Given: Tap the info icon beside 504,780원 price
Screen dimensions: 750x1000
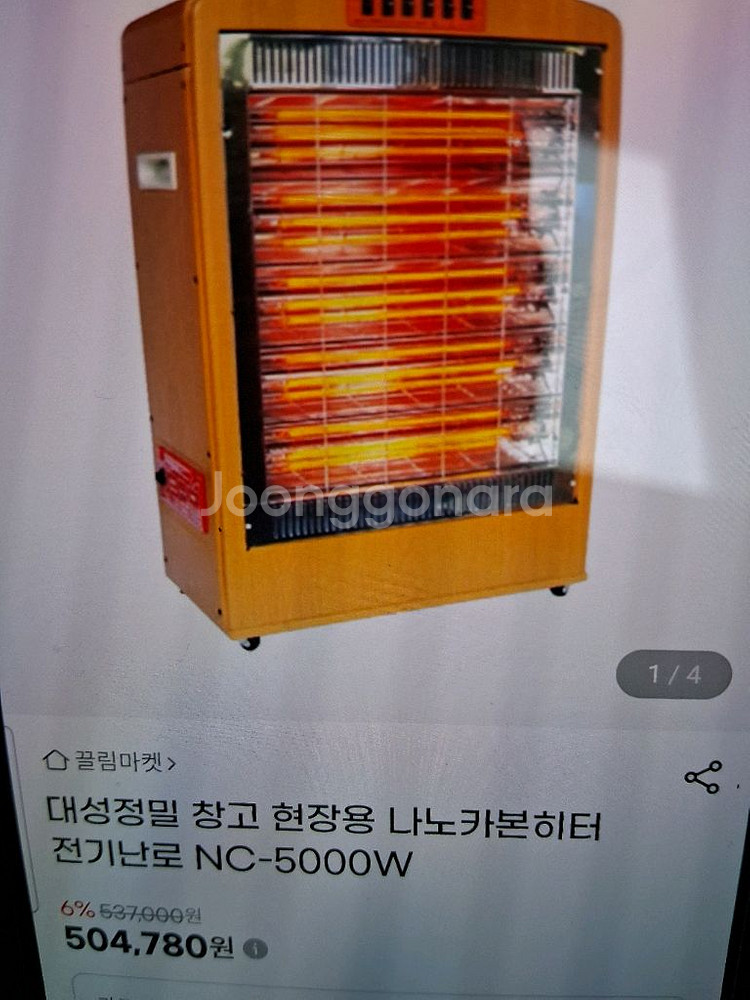Looking at the screenshot, I should point(255,949).
